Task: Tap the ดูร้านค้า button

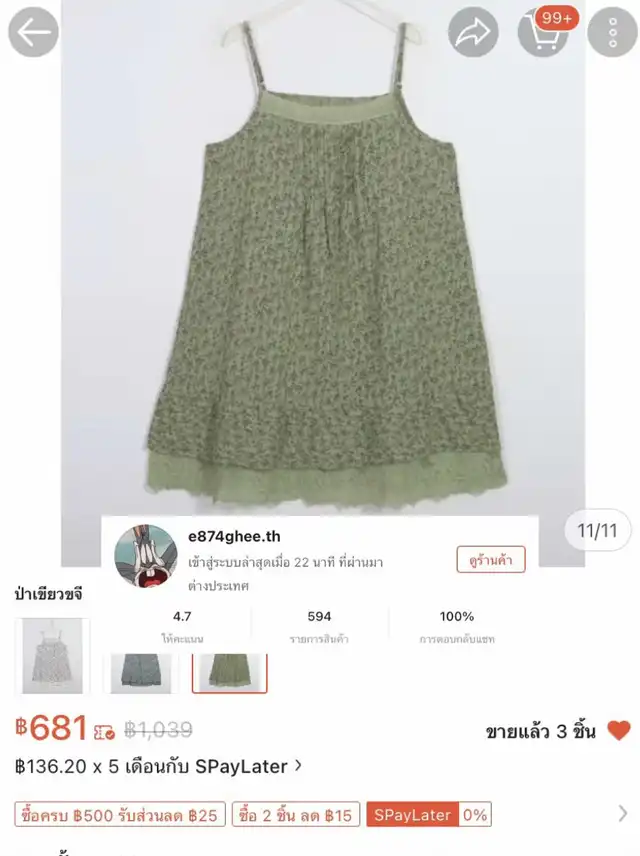Action: pyautogui.click(x=490, y=560)
